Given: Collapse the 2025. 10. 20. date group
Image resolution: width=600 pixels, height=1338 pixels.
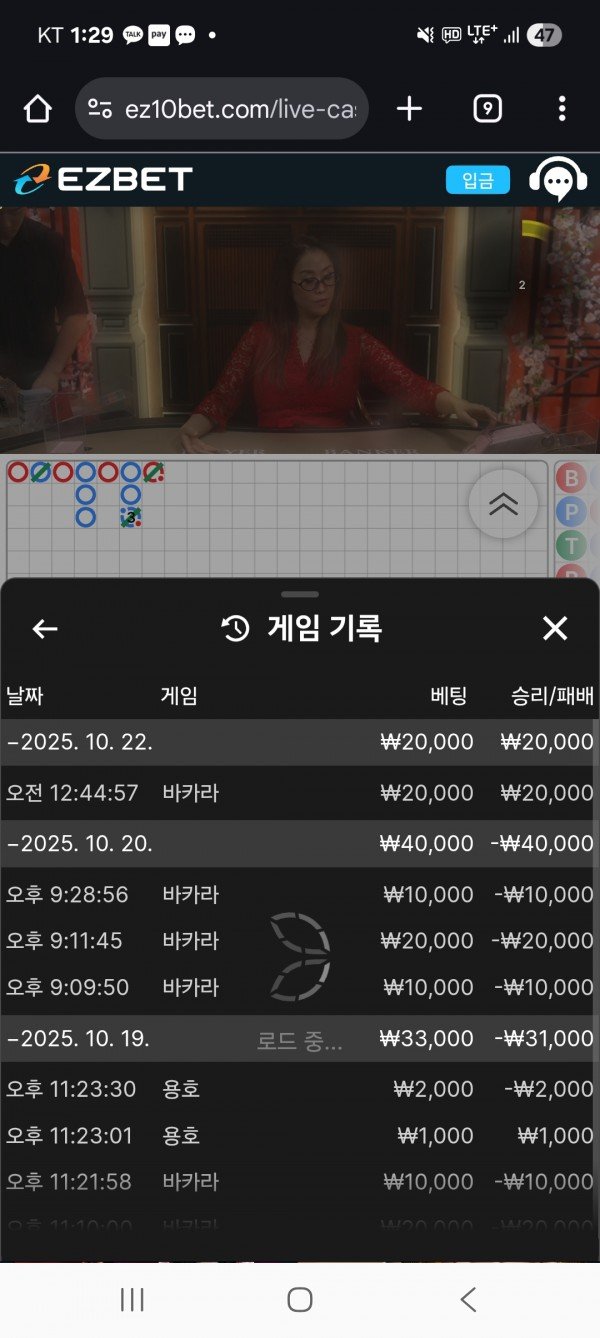Looking at the screenshot, I should pyautogui.click(x=80, y=843).
